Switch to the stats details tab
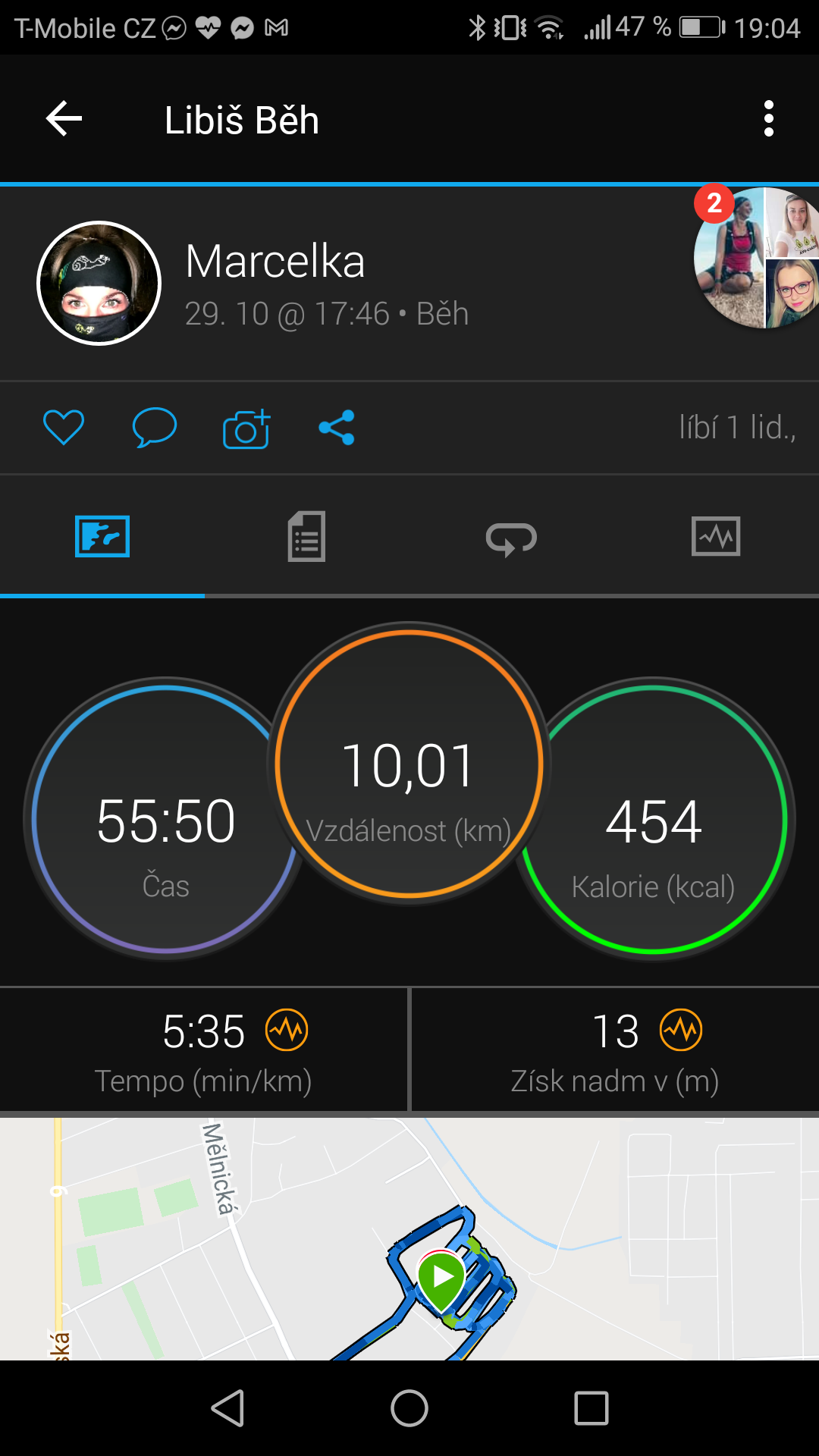The image size is (819, 1456). pyautogui.click(x=306, y=537)
